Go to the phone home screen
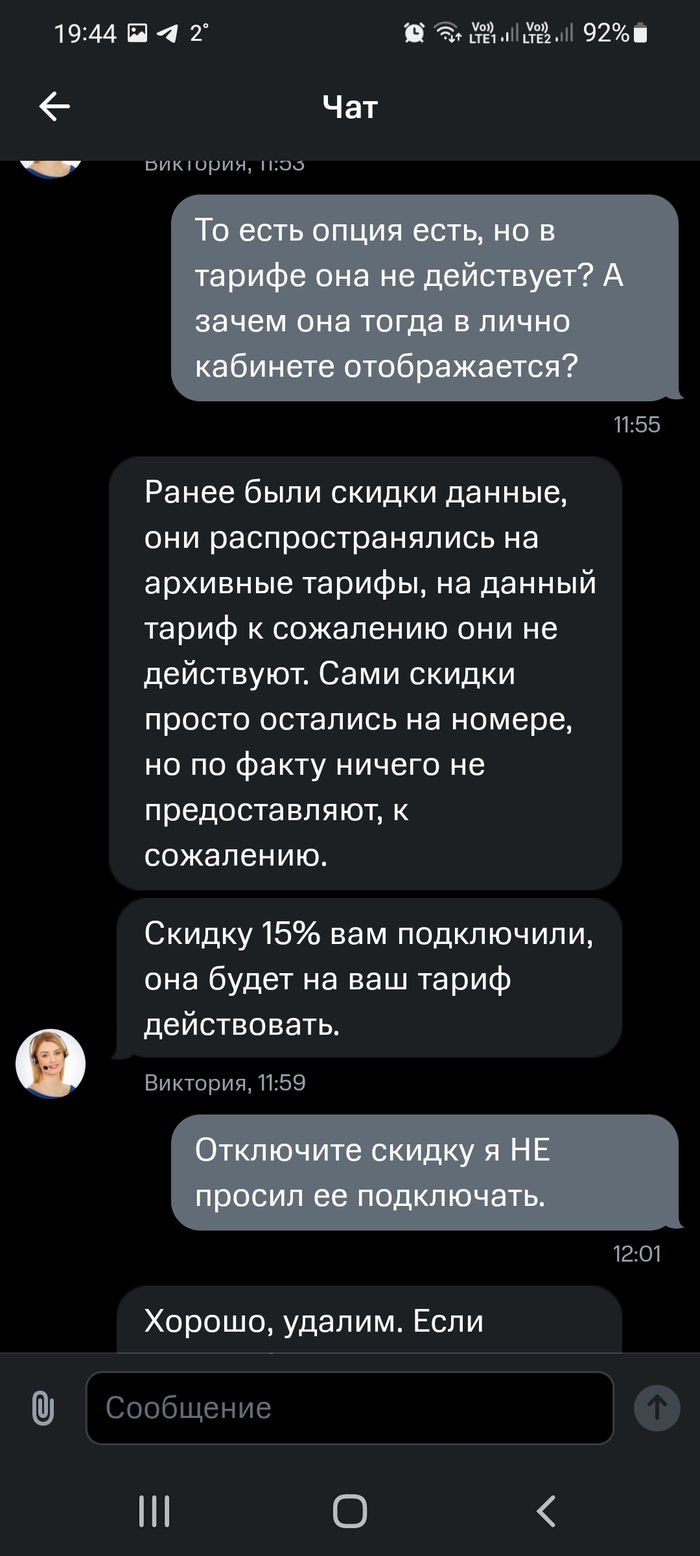This screenshot has height=1556, width=700. pos(349,1511)
